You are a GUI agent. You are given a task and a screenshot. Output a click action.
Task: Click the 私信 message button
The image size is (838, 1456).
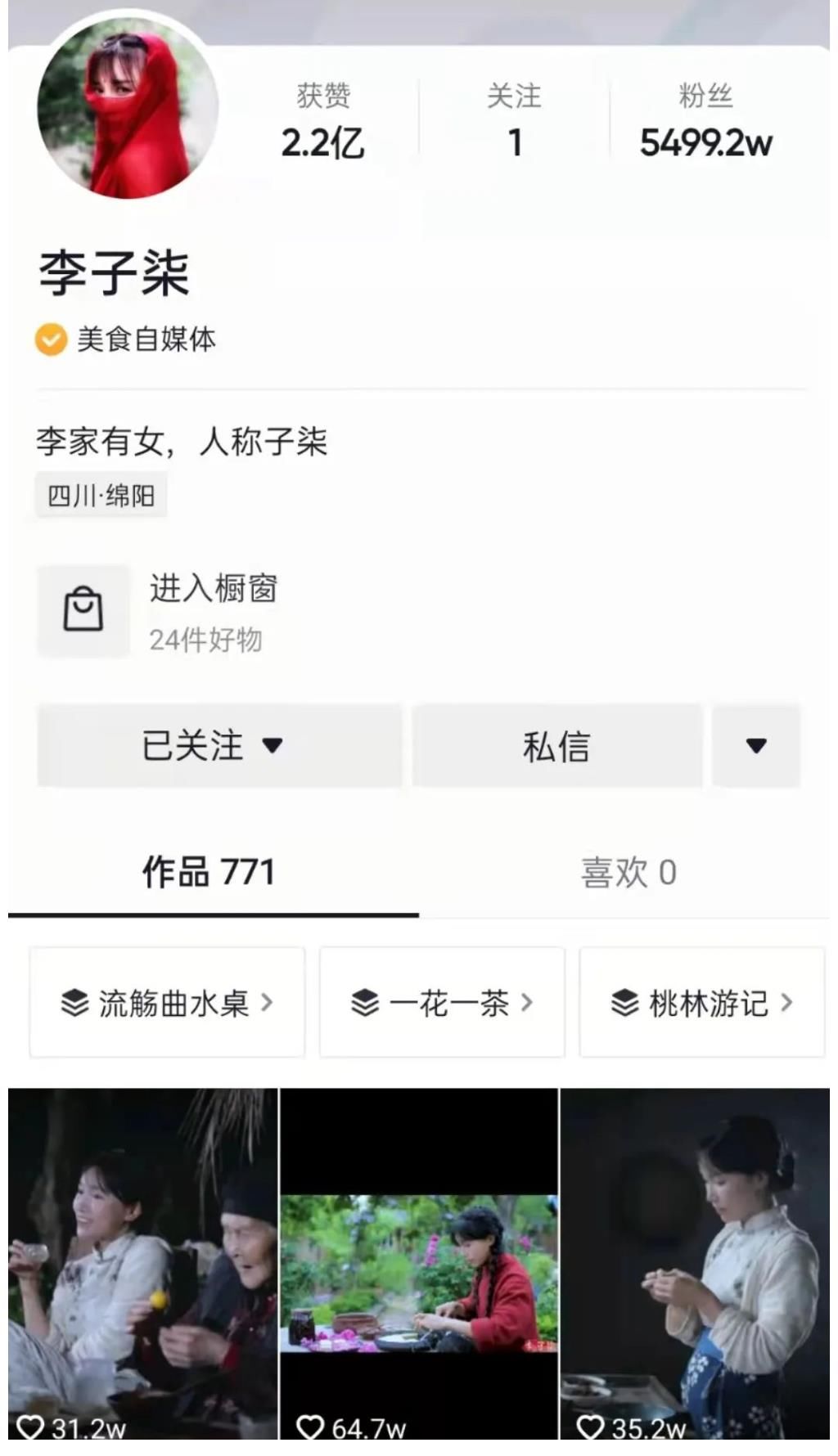coord(557,745)
